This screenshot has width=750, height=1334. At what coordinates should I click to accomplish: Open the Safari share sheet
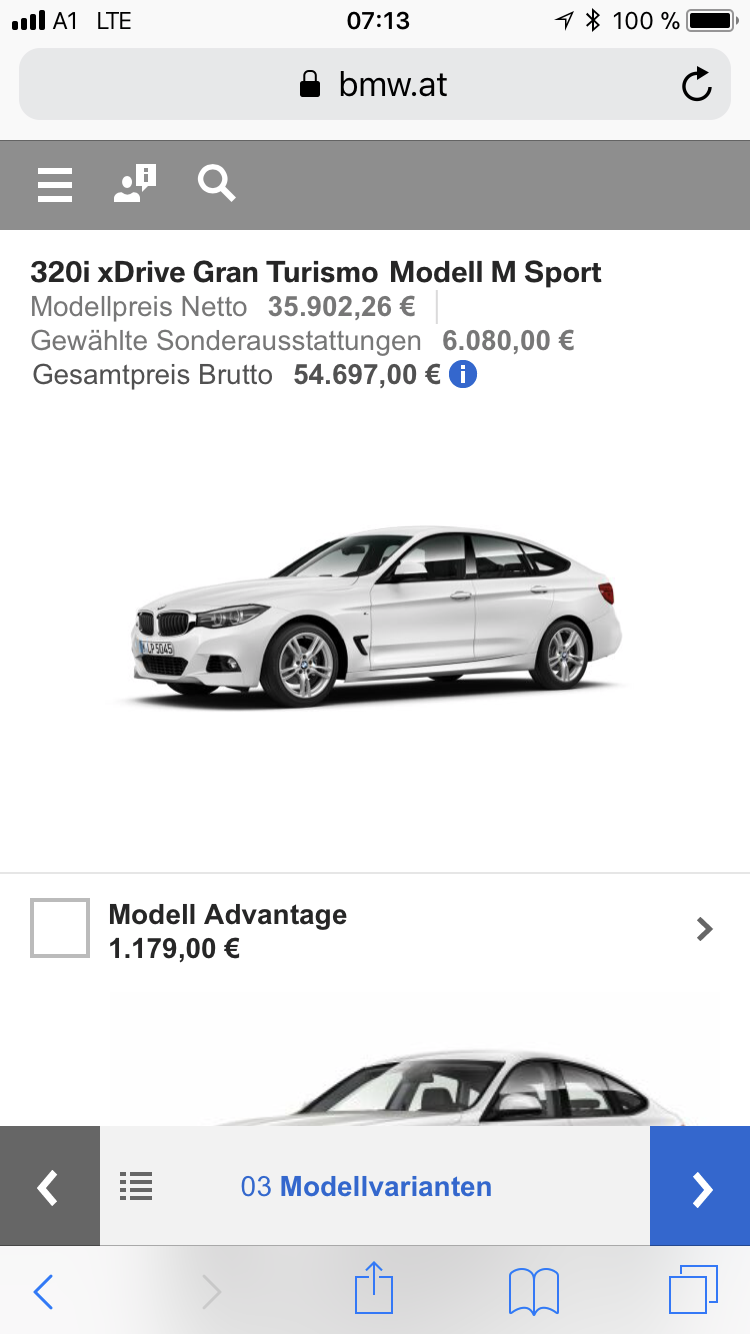click(x=374, y=1288)
